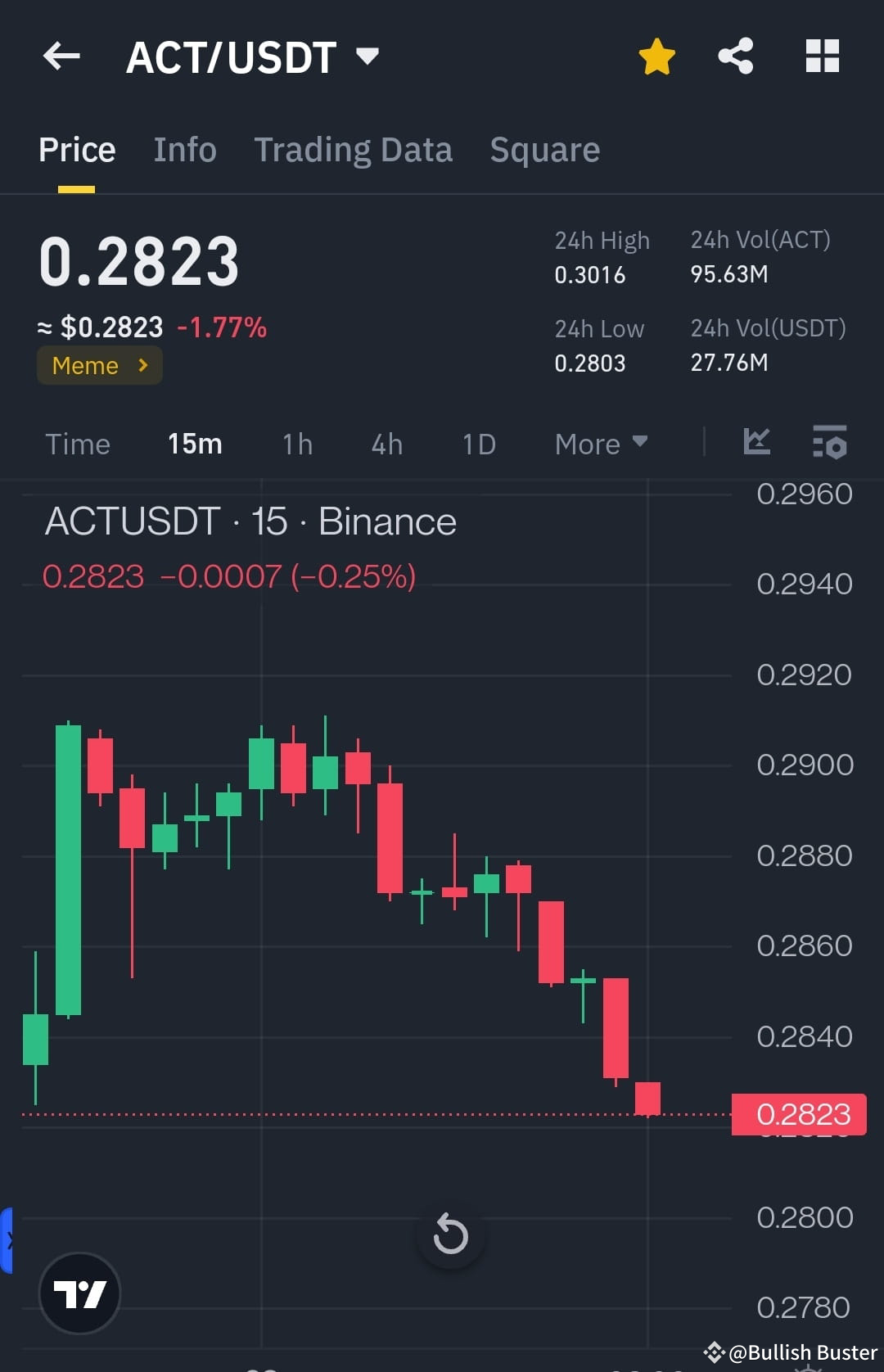Click the TradingView logo on the chart
Image resolution: width=884 pixels, height=1372 pixels.
79,1294
